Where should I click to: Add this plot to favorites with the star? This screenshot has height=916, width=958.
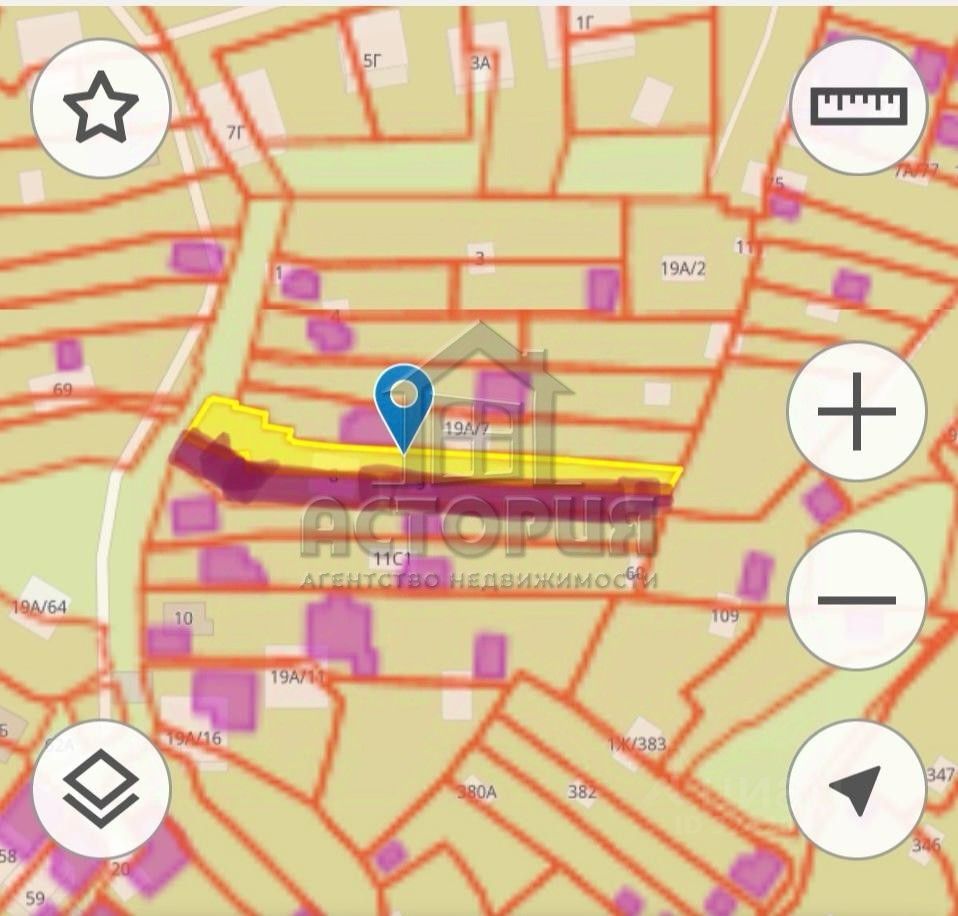pos(101,107)
